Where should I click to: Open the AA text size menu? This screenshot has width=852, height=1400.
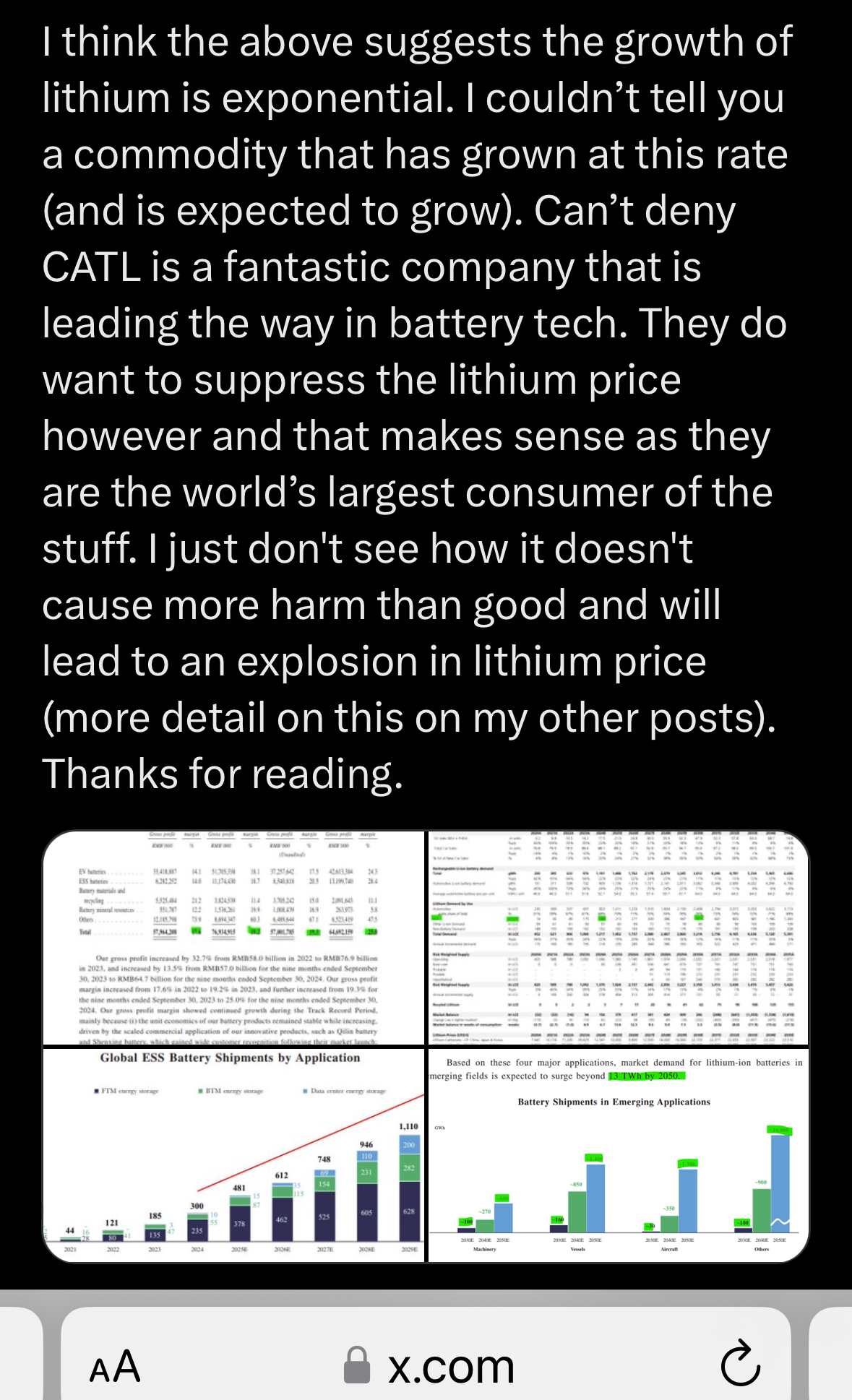[x=115, y=1367]
